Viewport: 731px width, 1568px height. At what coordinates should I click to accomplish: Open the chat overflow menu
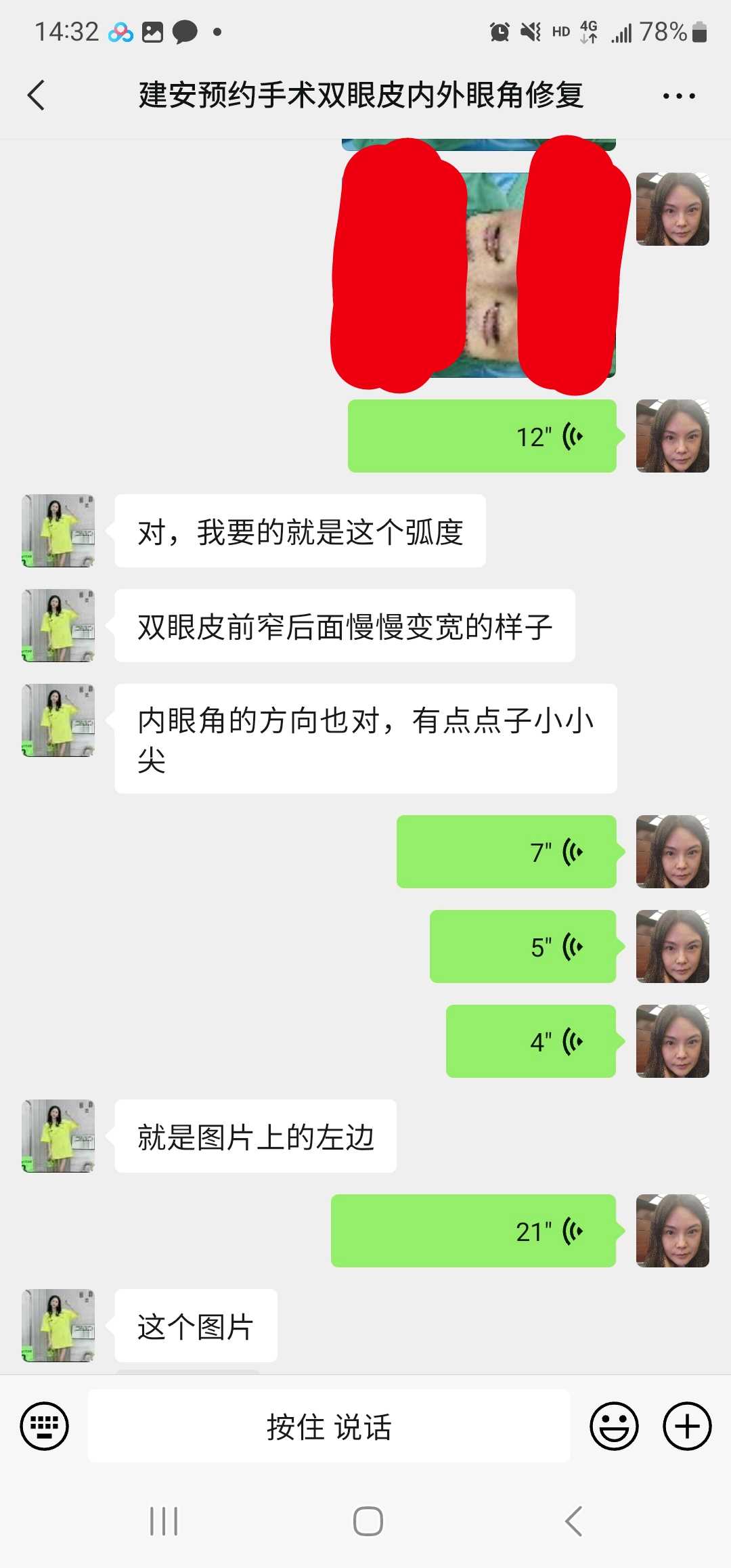[678, 96]
